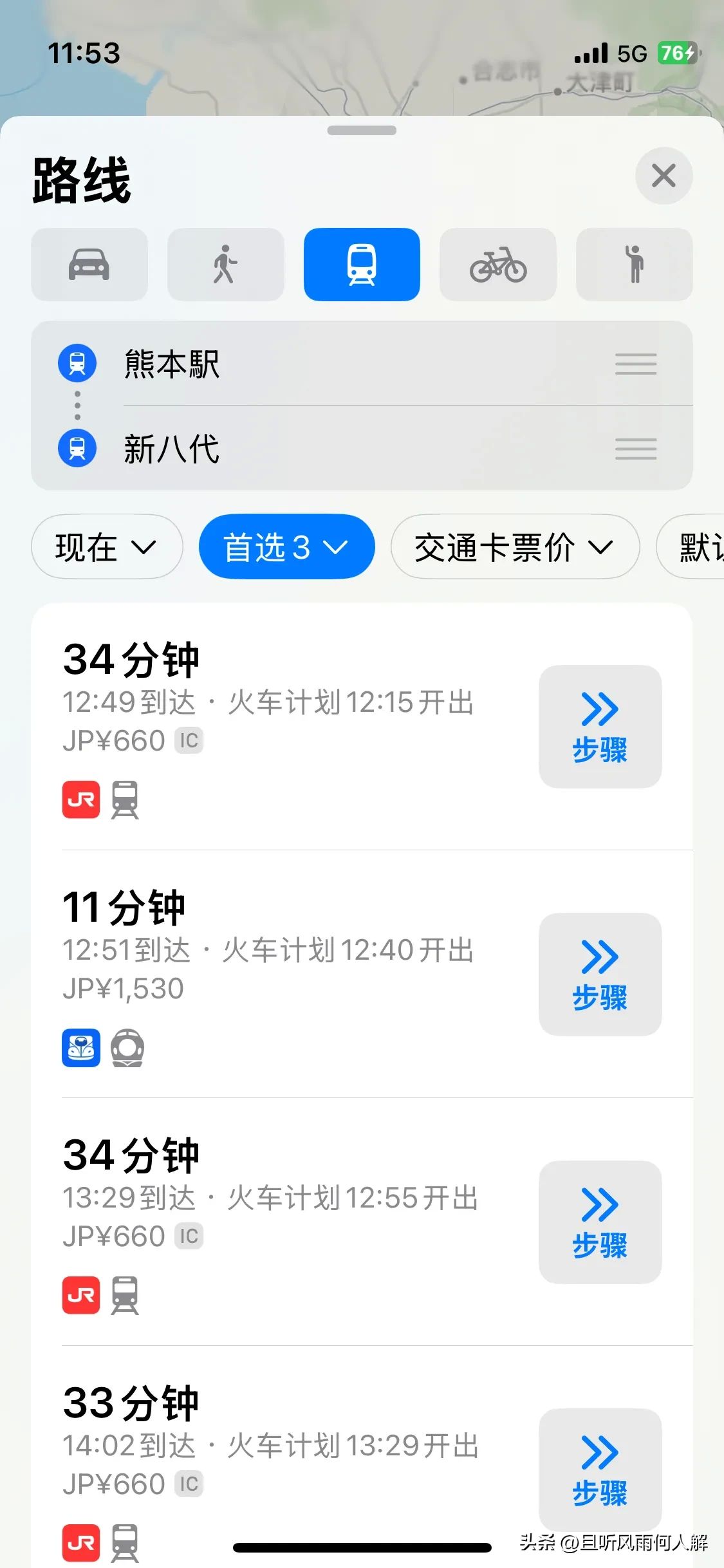Switch to walking directions

[225, 265]
